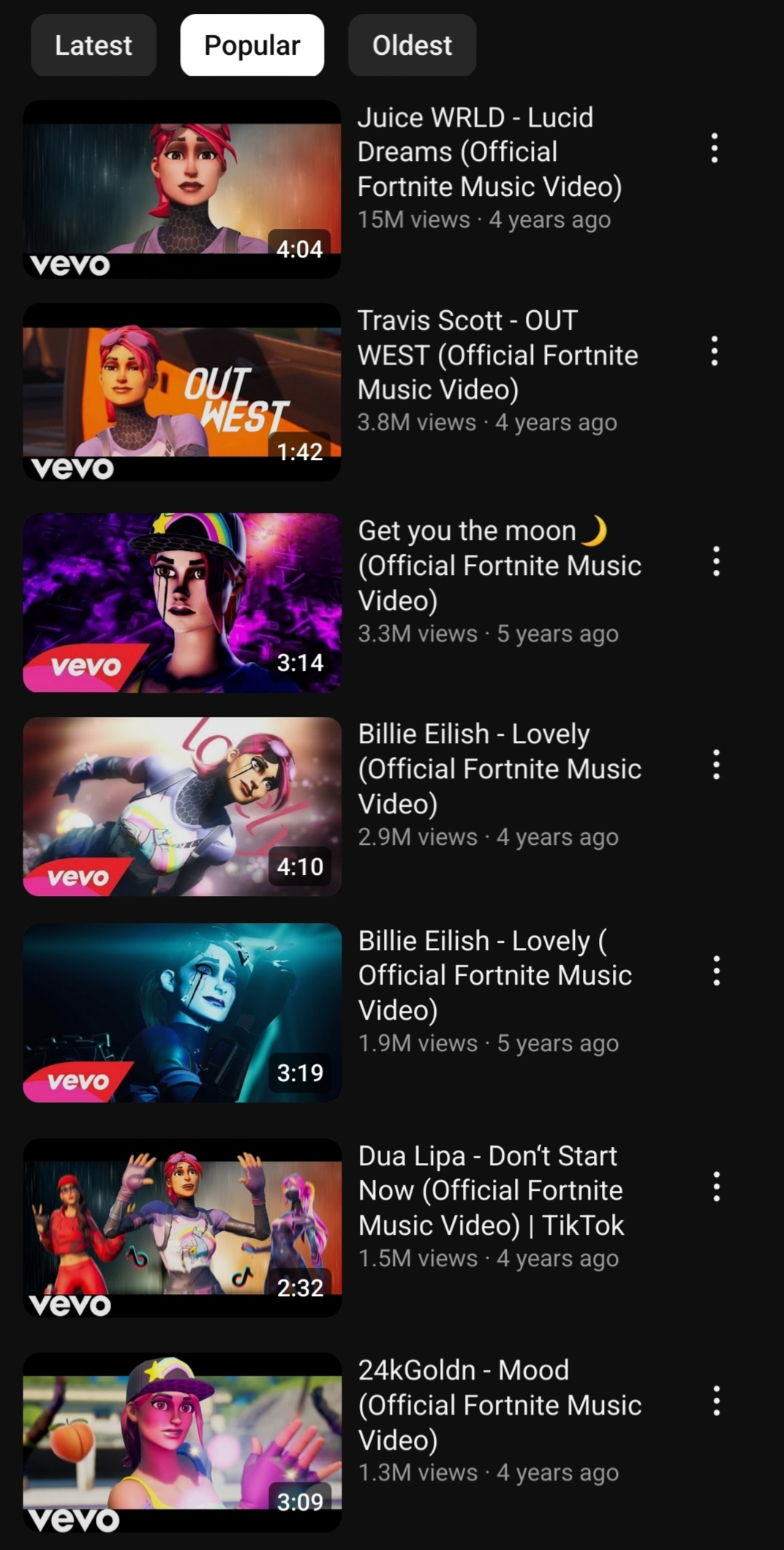
Task: Open overflow menu for 24kGoldn Mood
Action: pyautogui.click(x=716, y=1401)
